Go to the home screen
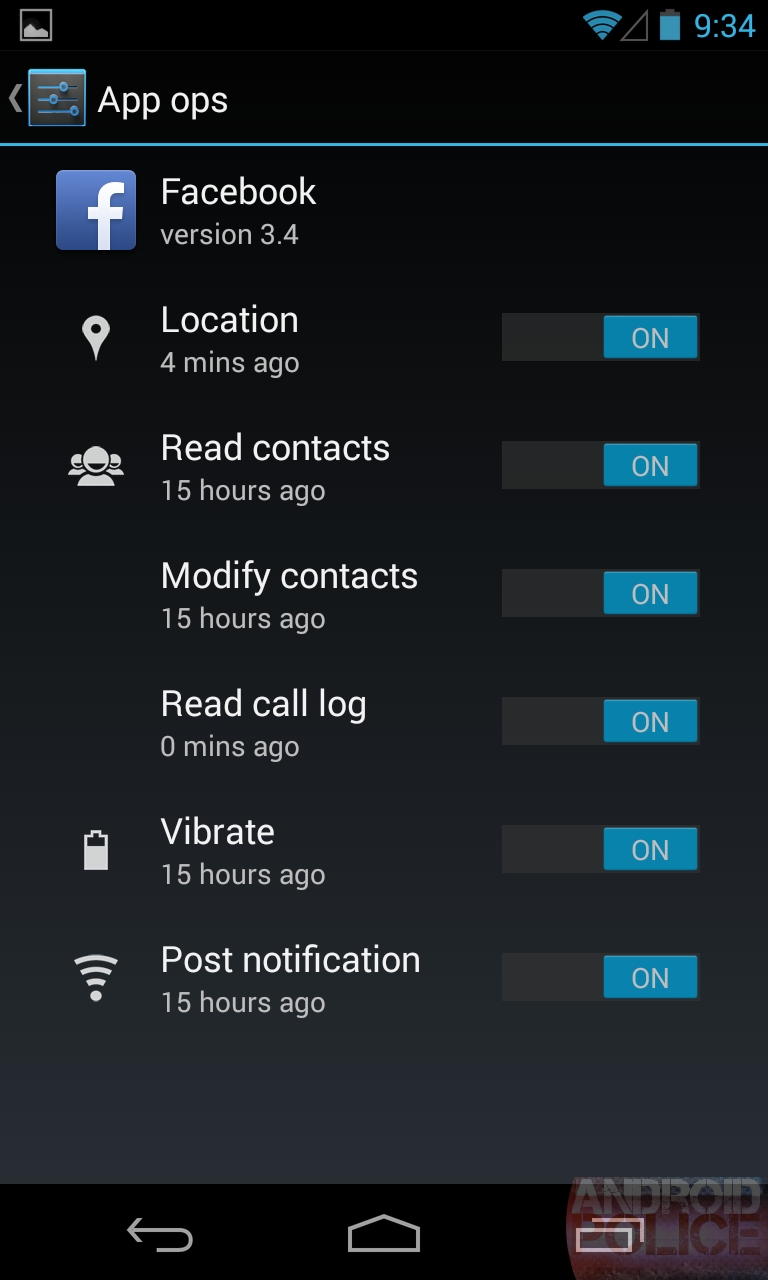The height and width of the screenshot is (1280, 768). [x=384, y=1234]
